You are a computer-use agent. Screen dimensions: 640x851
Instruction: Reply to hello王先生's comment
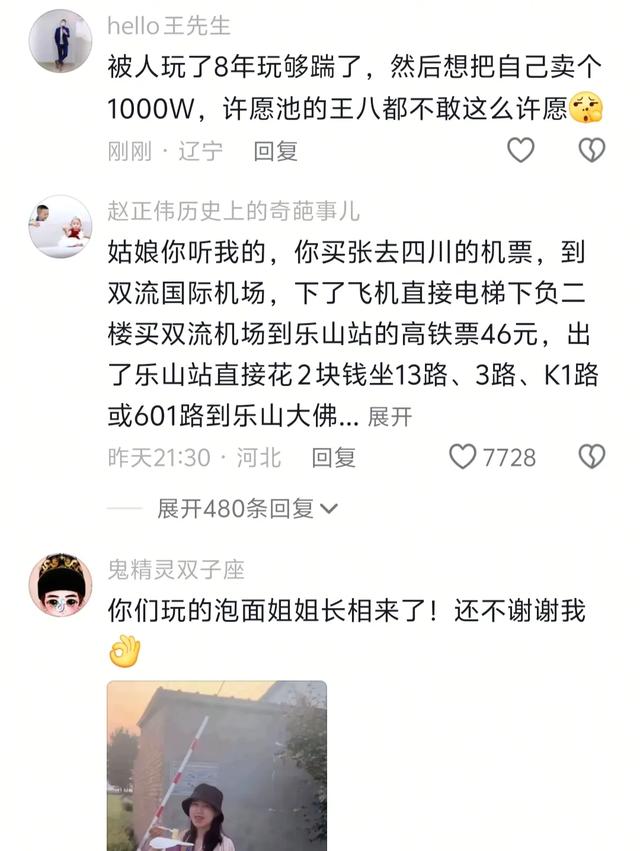[x=275, y=151]
